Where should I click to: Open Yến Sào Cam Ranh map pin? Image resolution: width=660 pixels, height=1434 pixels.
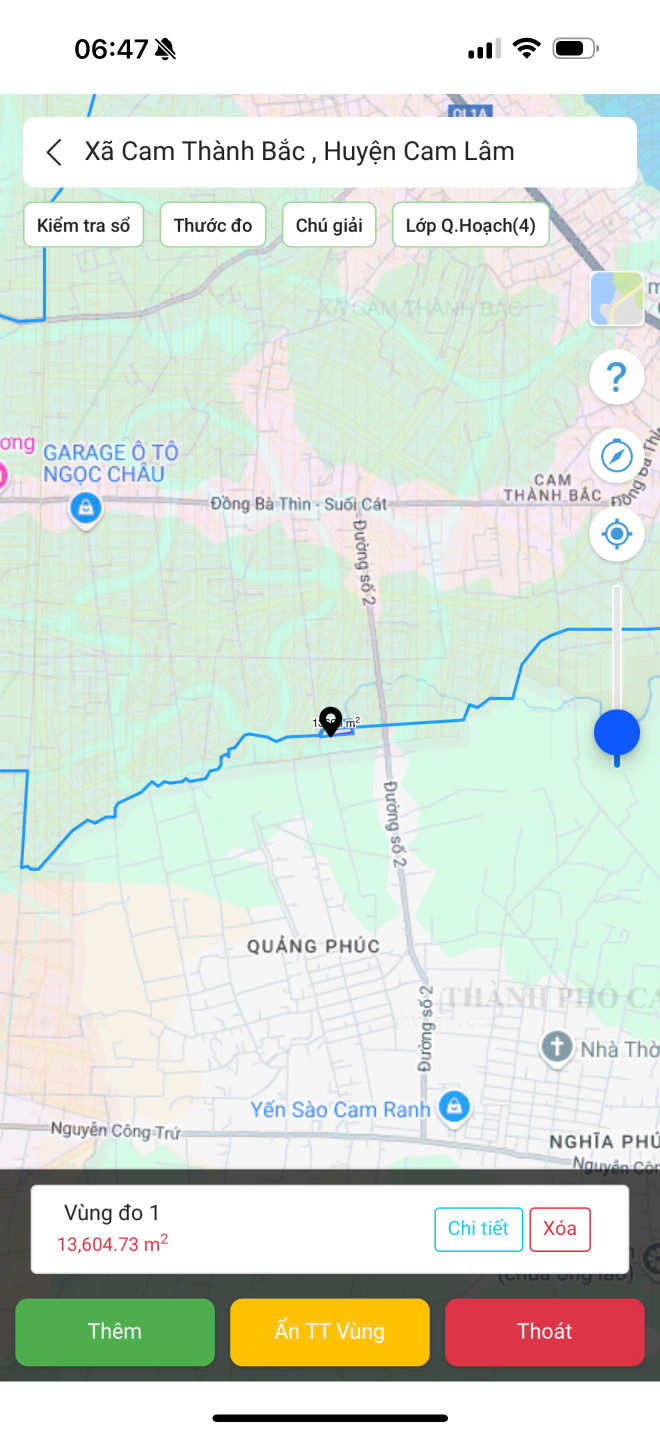point(455,1106)
